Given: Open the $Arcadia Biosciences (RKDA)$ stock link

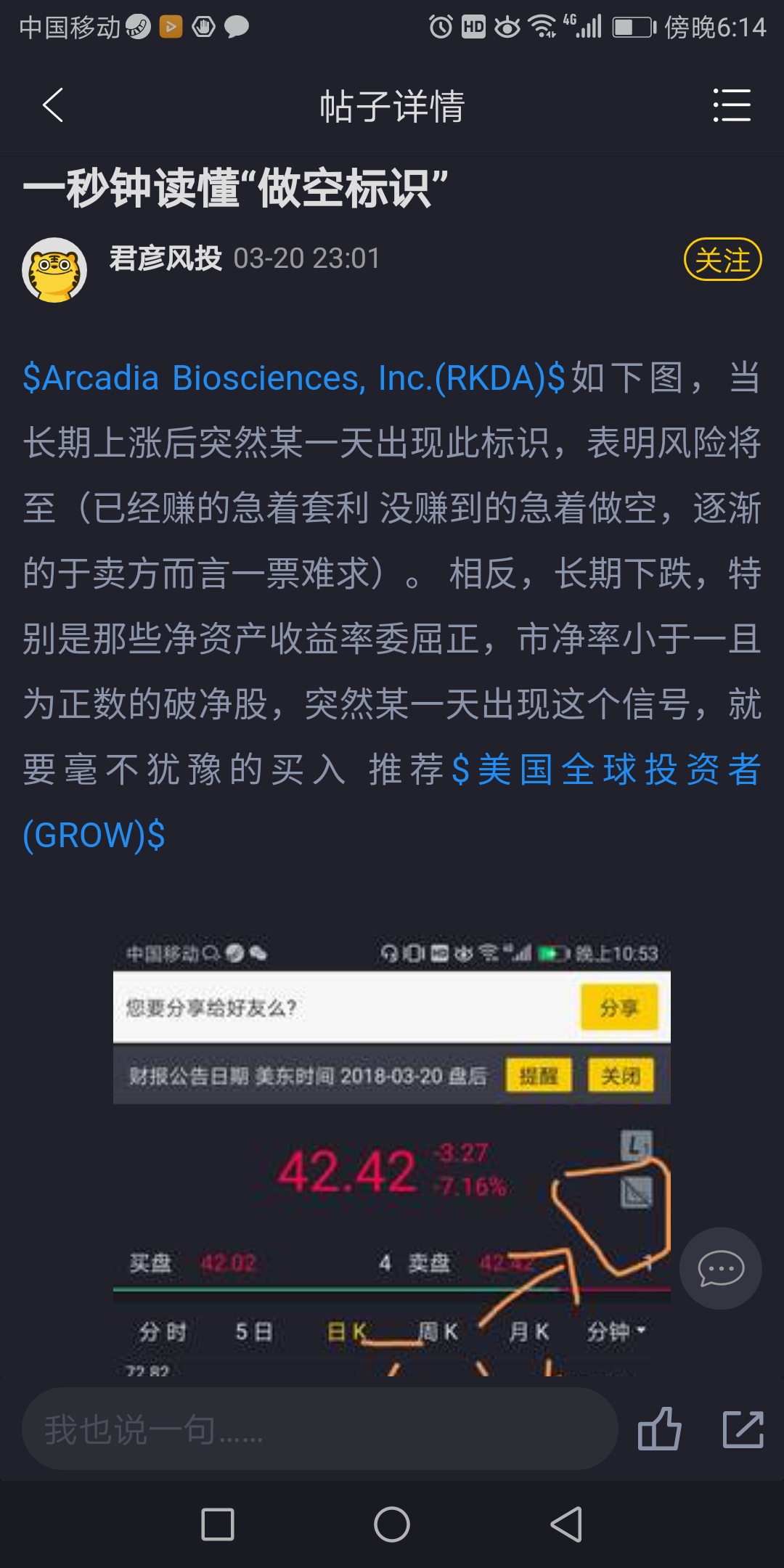Looking at the screenshot, I should point(294,378).
